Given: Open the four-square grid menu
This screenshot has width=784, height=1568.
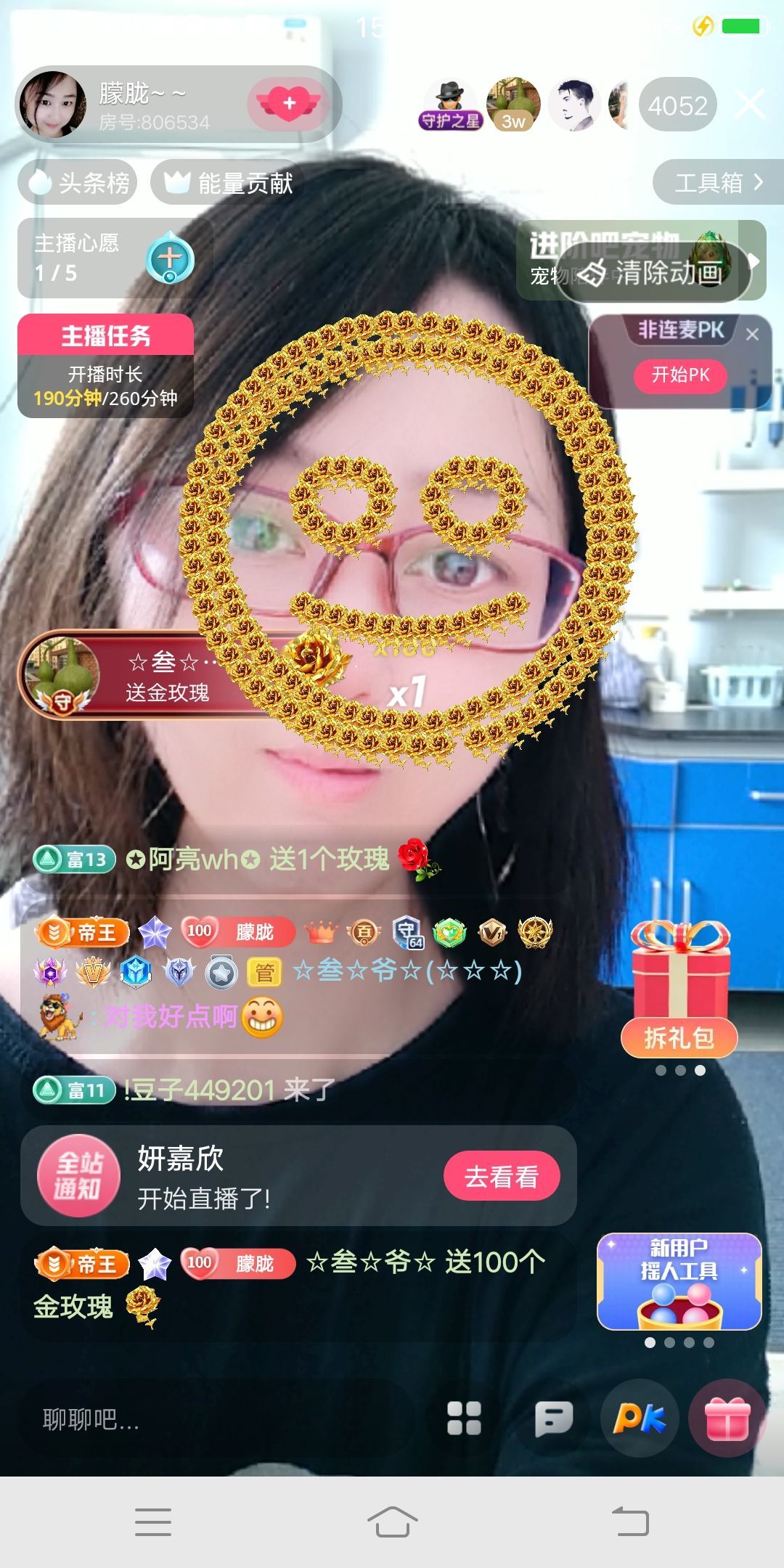Looking at the screenshot, I should point(464,1418).
